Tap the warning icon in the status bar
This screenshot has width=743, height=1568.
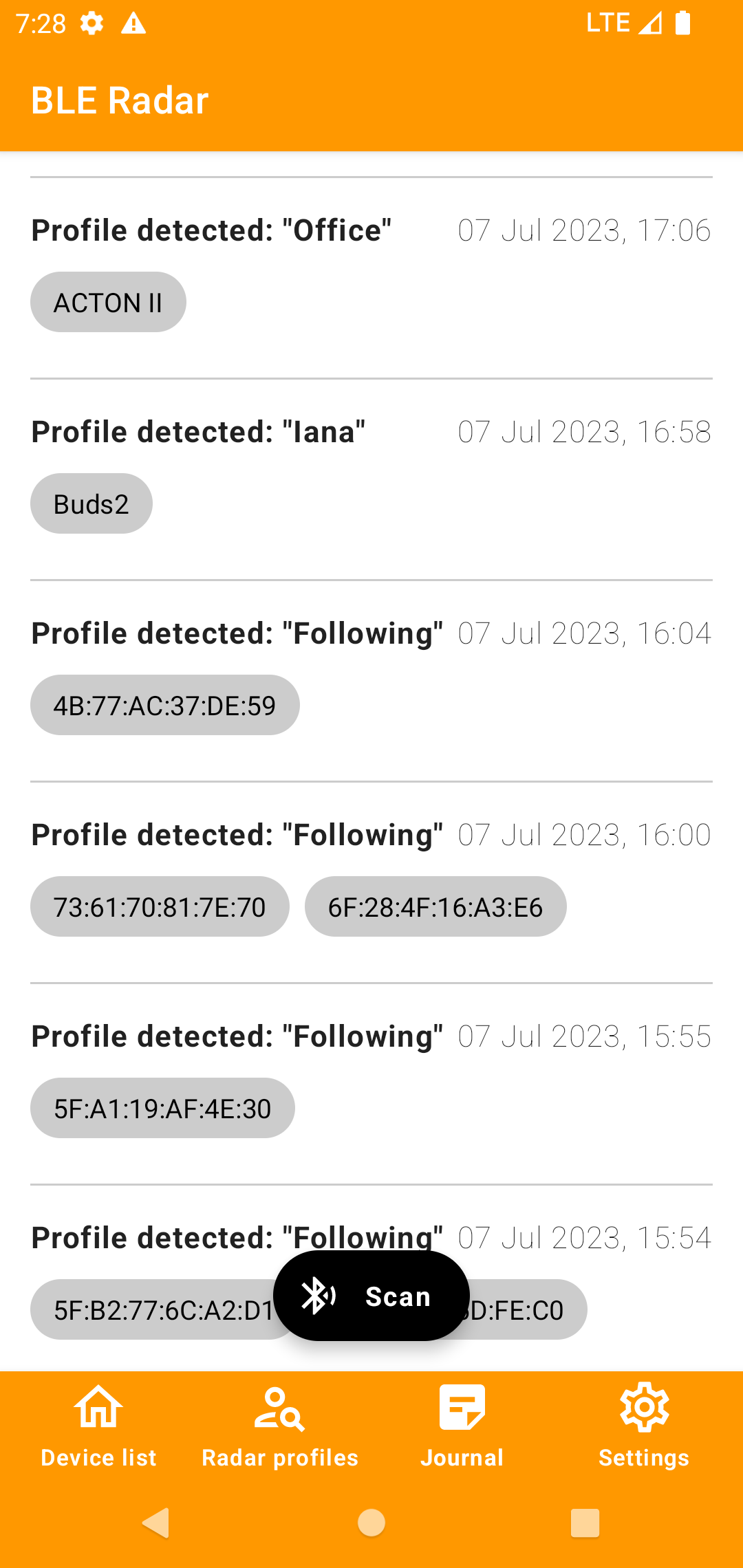point(133,23)
